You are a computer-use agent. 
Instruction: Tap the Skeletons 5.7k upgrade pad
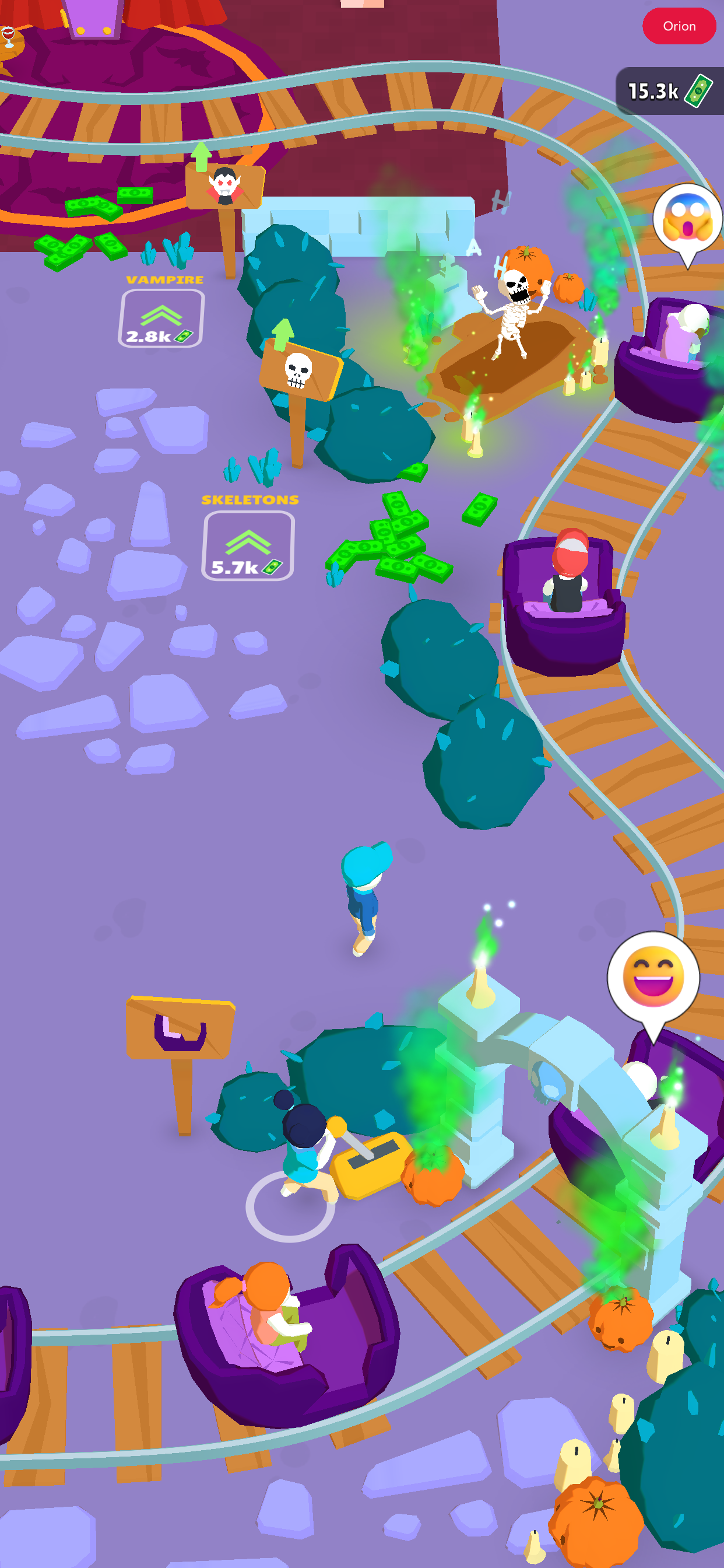[248, 546]
